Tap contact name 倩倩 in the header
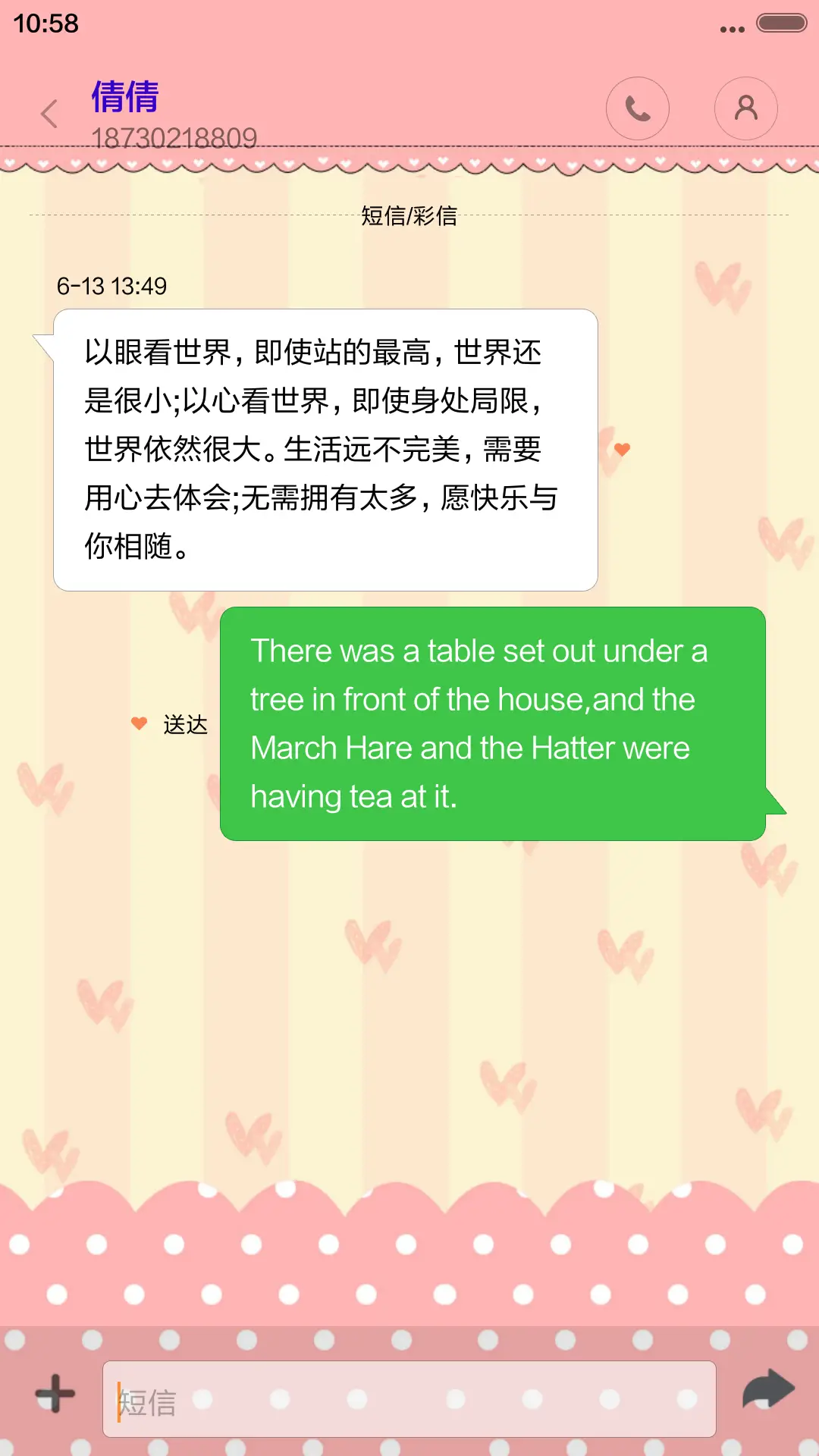This screenshot has width=819, height=1456. (x=124, y=96)
